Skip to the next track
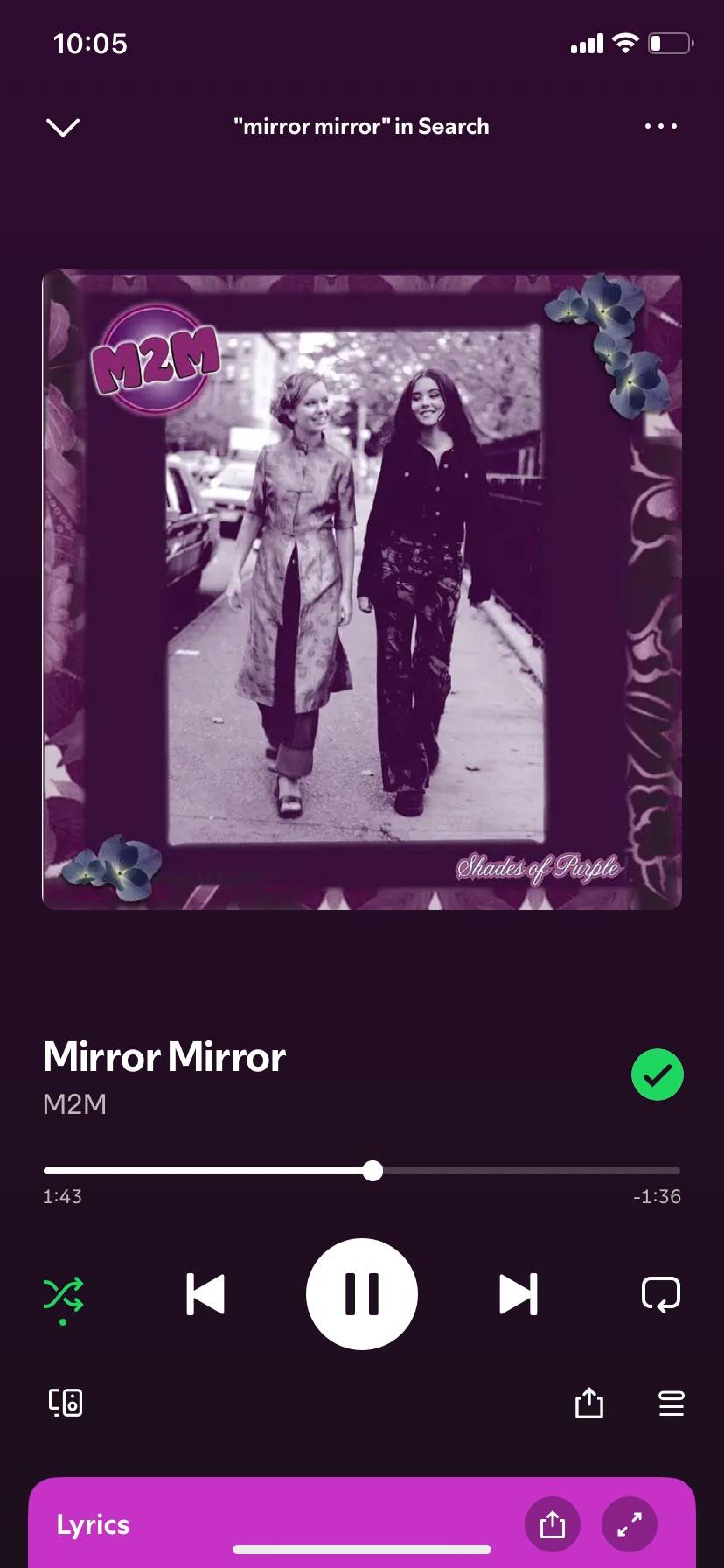This screenshot has height=1568, width=724. pyautogui.click(x=518, y=1294)
